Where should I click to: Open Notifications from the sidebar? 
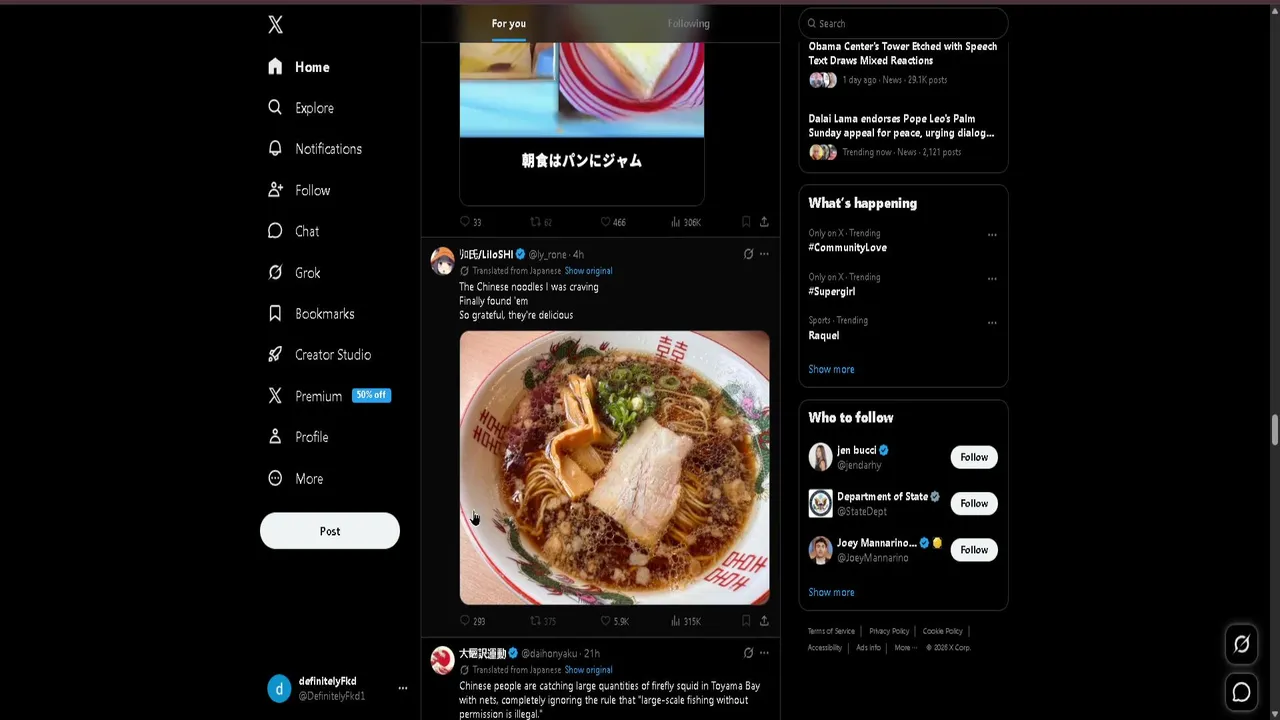(x=327, y=149)
